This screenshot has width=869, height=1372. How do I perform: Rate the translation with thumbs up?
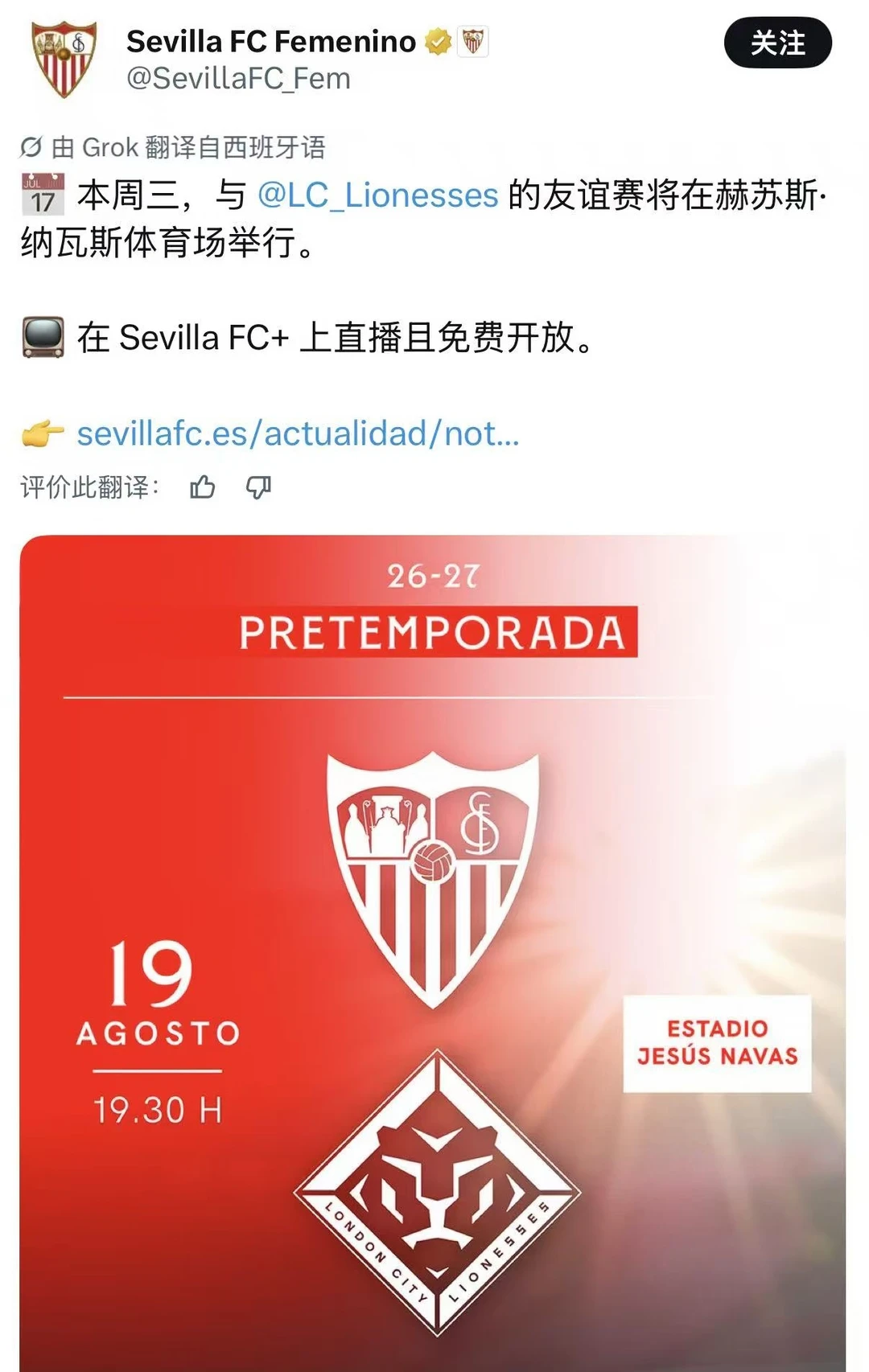pos(202,487)
